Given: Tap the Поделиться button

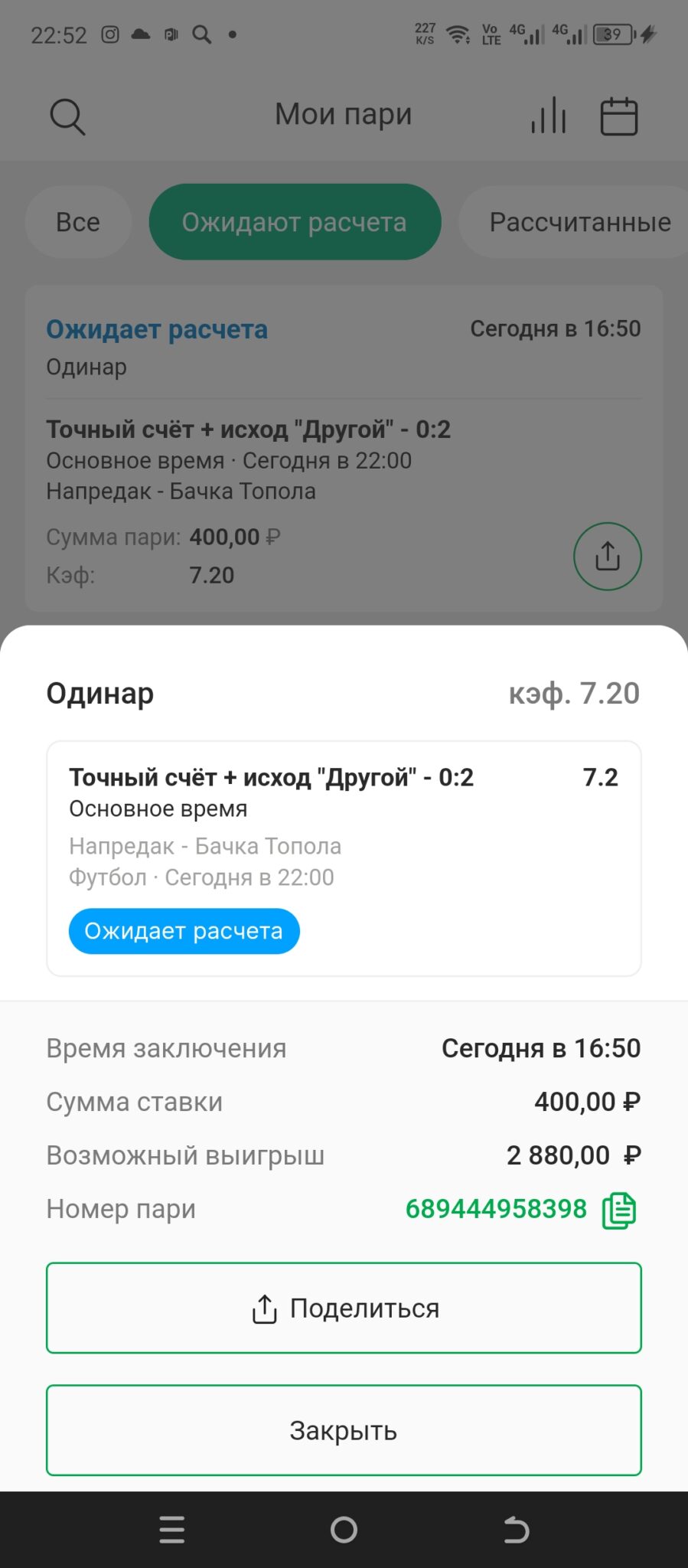Looking at the screenshot, I should (344, 1308).
